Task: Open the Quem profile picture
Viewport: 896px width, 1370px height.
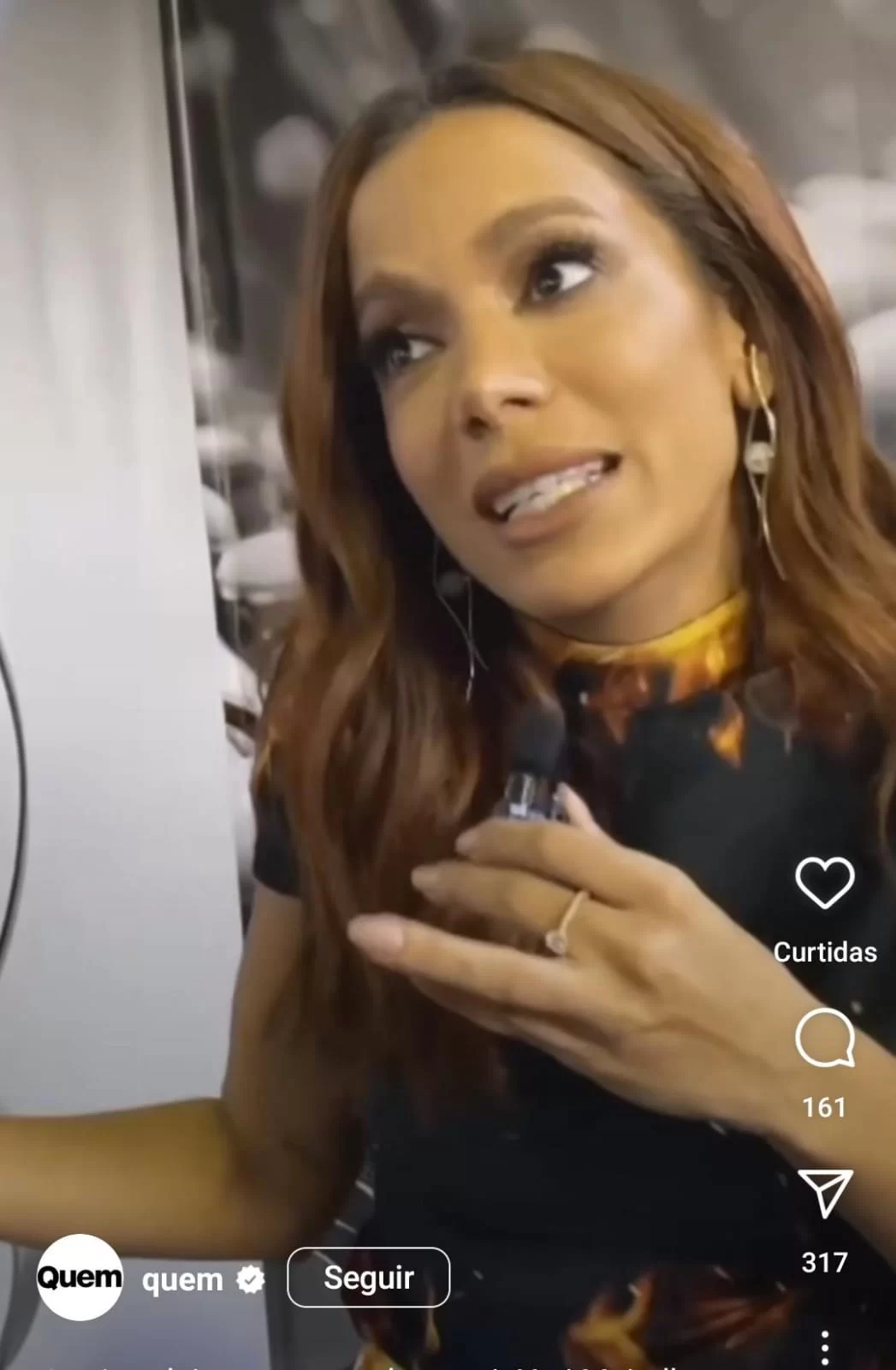Action: pos(80,1278)
